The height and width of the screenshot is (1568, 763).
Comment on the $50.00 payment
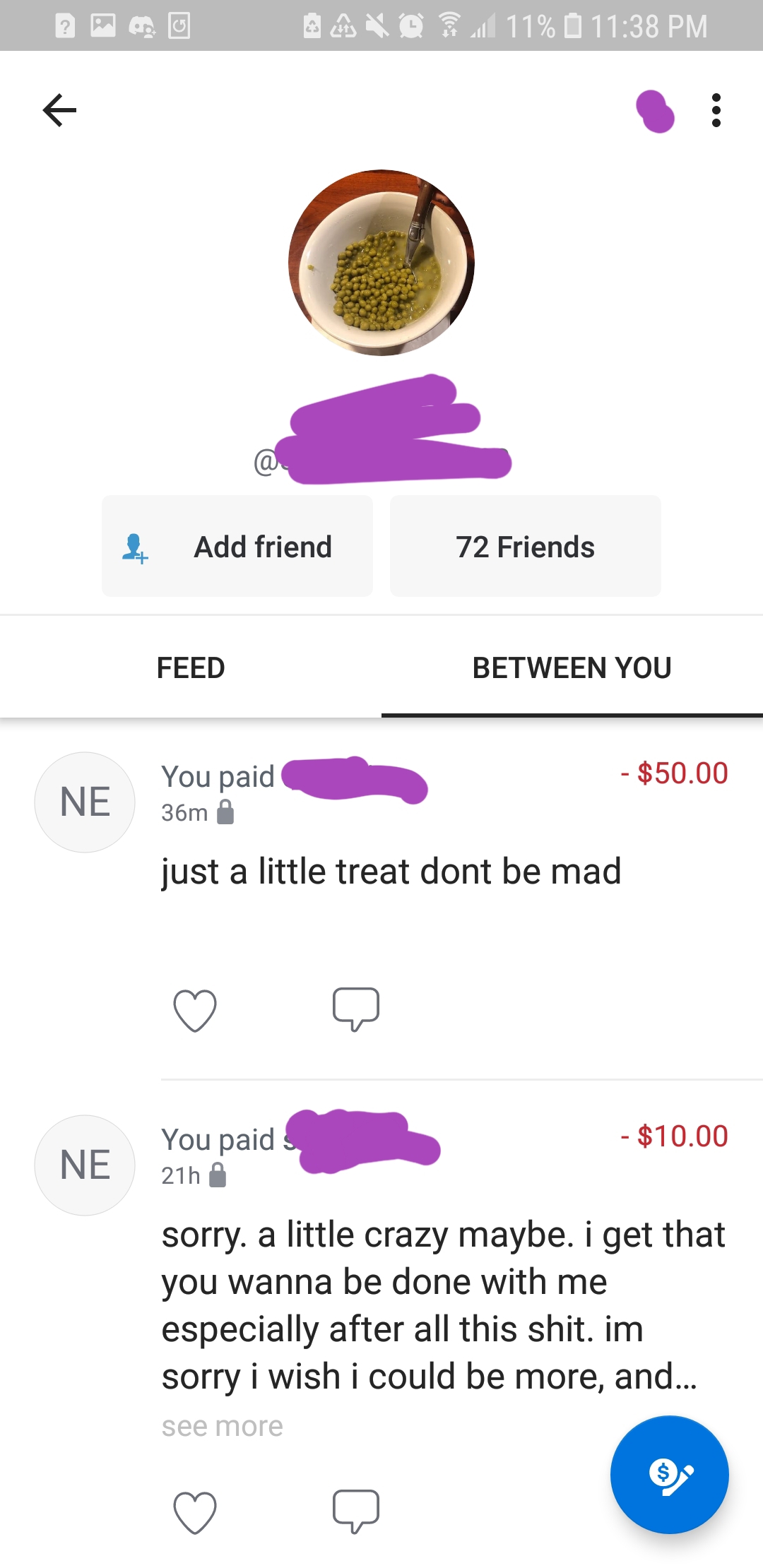coord(356,1009)
